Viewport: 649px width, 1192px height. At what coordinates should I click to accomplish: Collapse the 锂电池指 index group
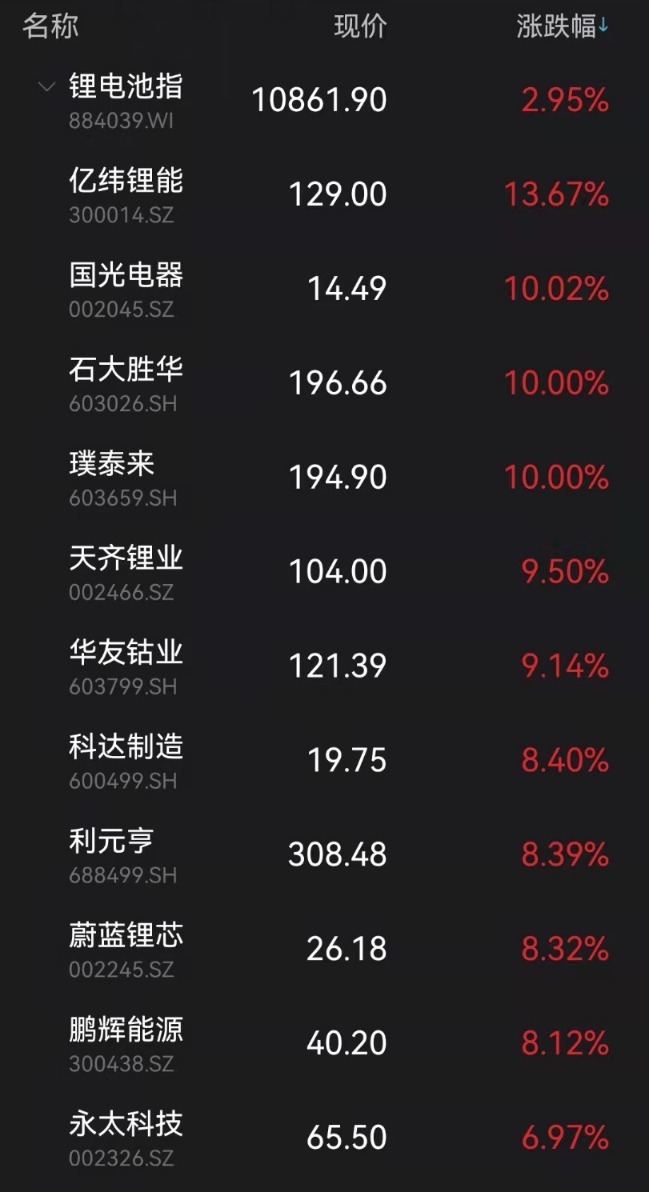point(46,87)
